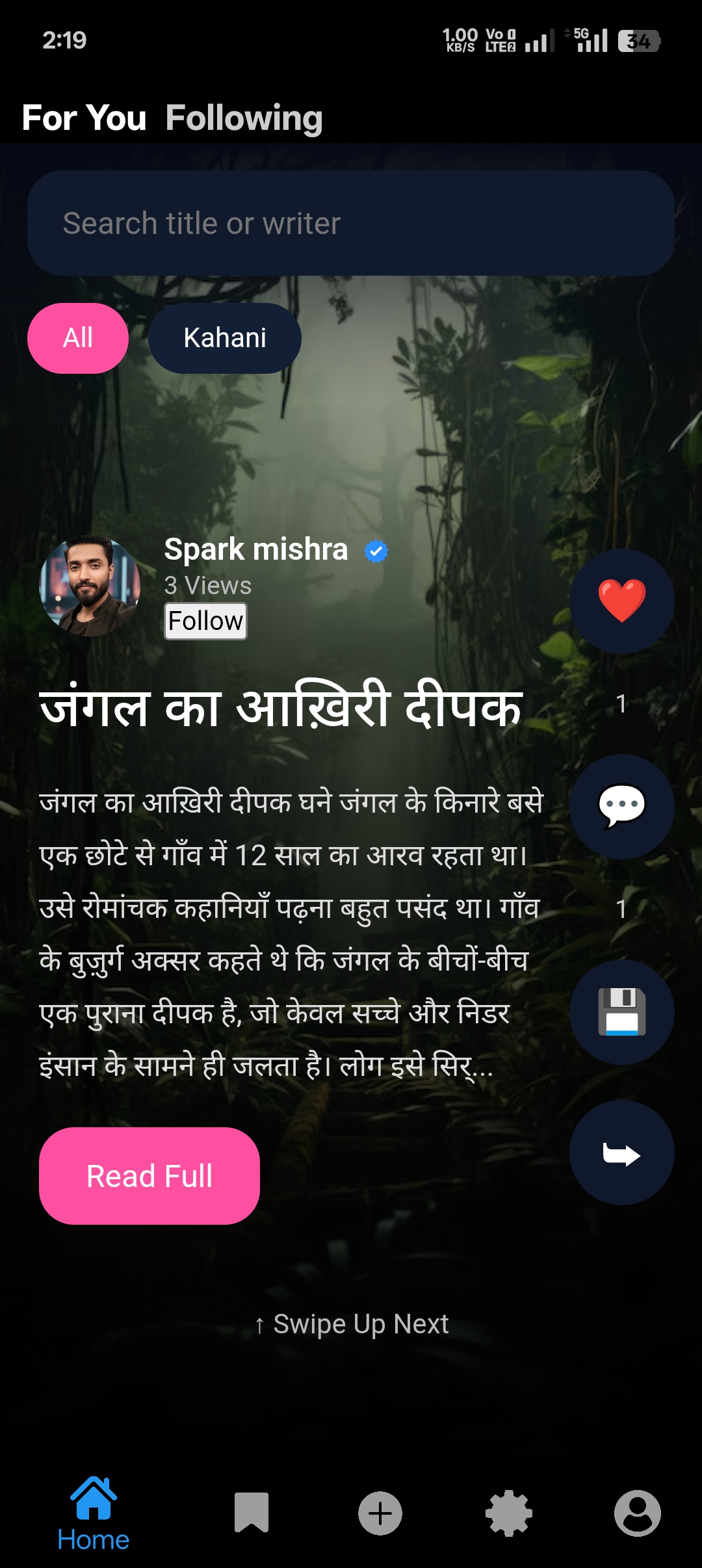This screenshot has height=1568, width=702.
Task: Share this story using the arrow icon
Action: pos(622,1153)
